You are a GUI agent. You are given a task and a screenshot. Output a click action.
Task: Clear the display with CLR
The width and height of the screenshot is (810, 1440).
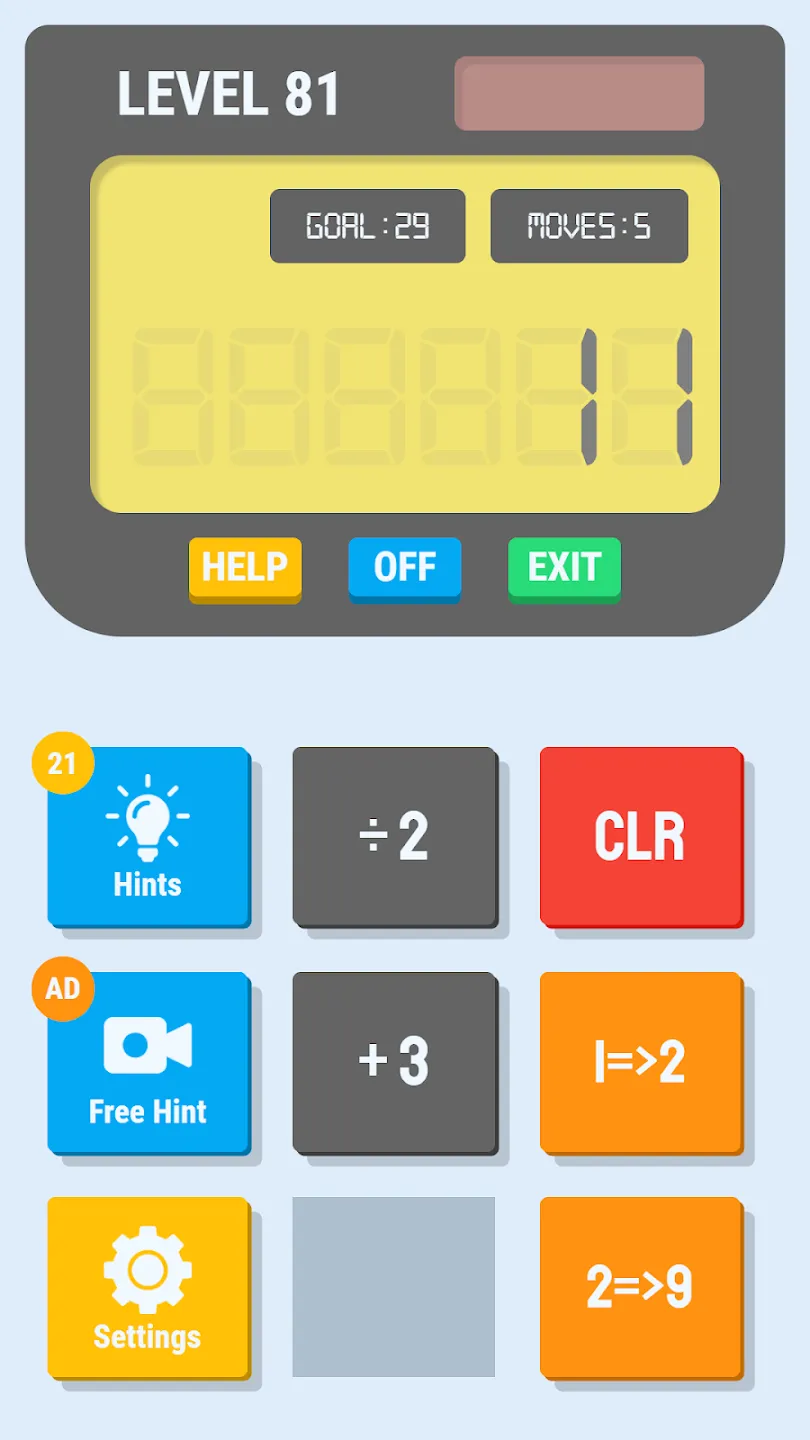(641, 837)
